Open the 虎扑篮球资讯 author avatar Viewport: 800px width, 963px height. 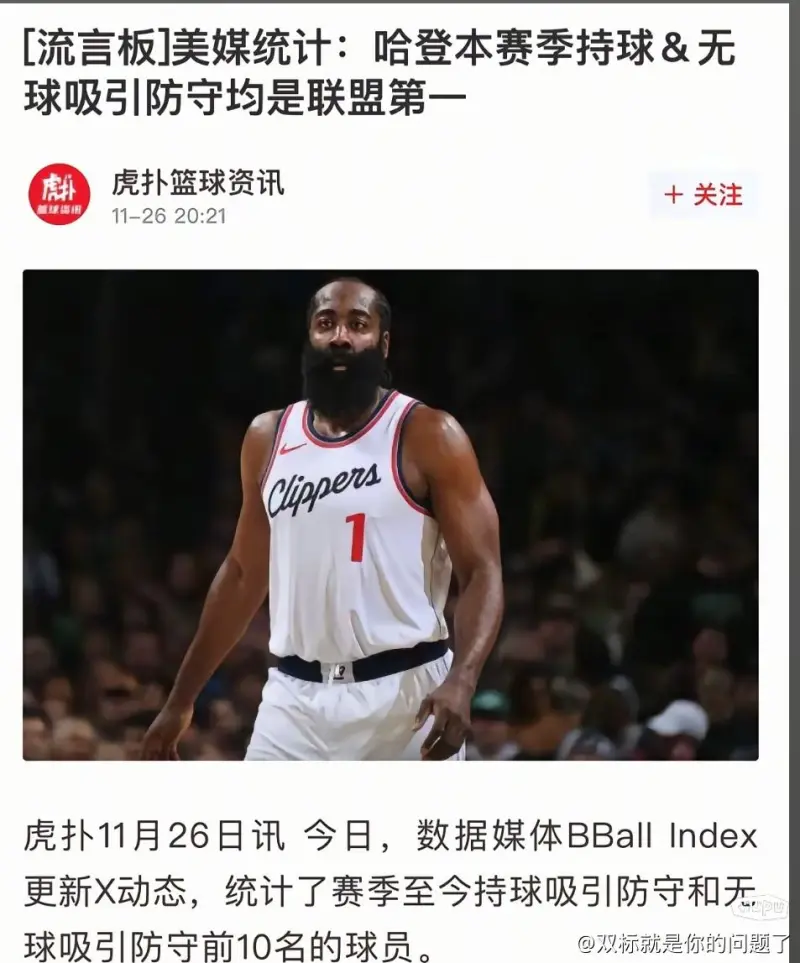pos(59,194)
